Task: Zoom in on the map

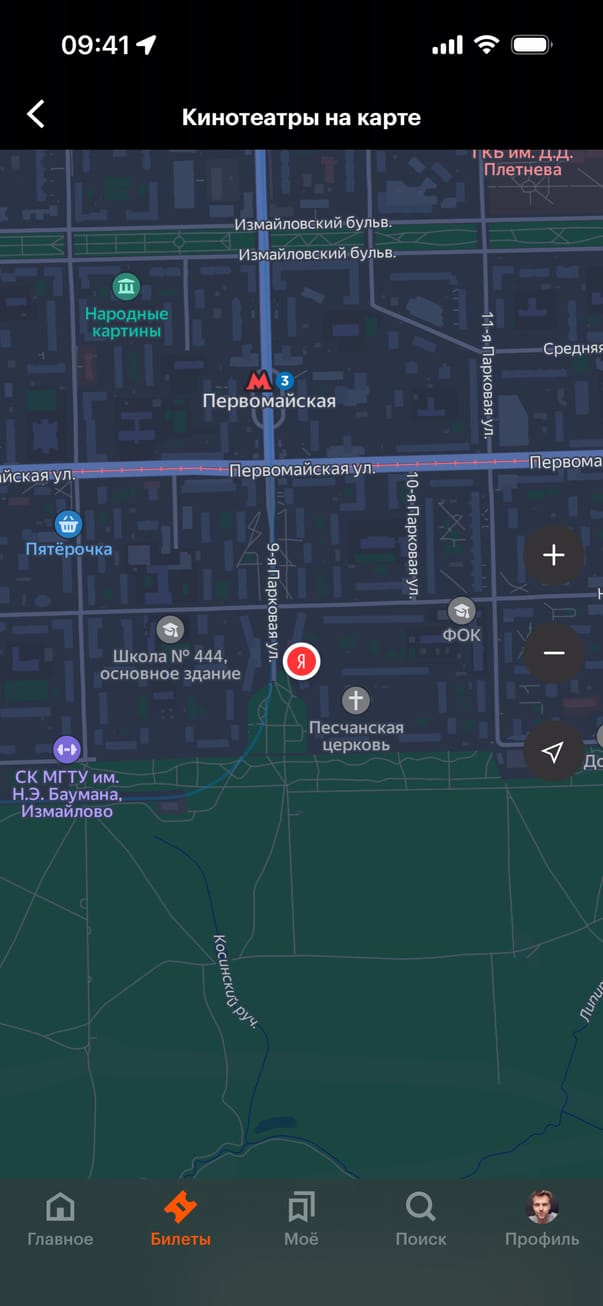Action: [554, 555]
